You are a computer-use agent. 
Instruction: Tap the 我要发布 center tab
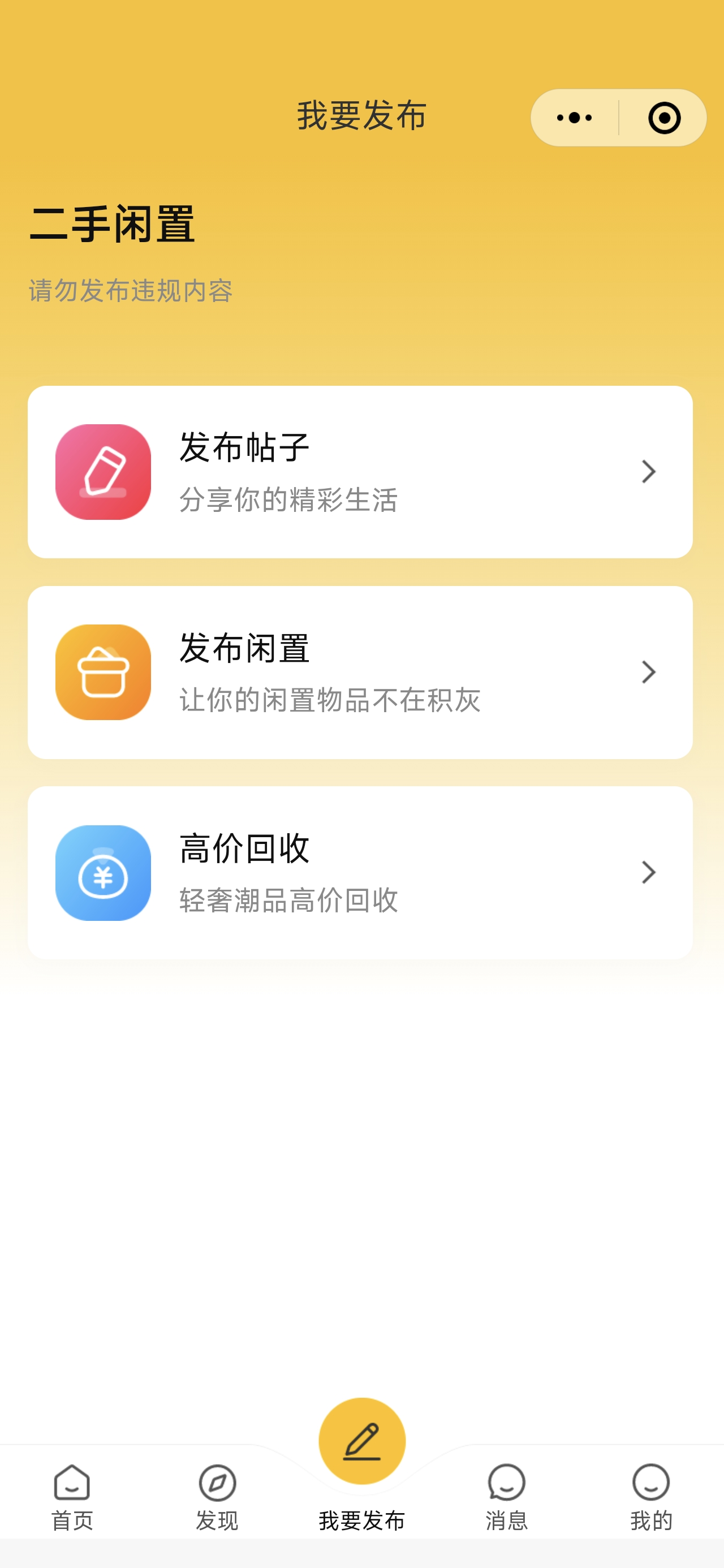tap(361, 1461)
